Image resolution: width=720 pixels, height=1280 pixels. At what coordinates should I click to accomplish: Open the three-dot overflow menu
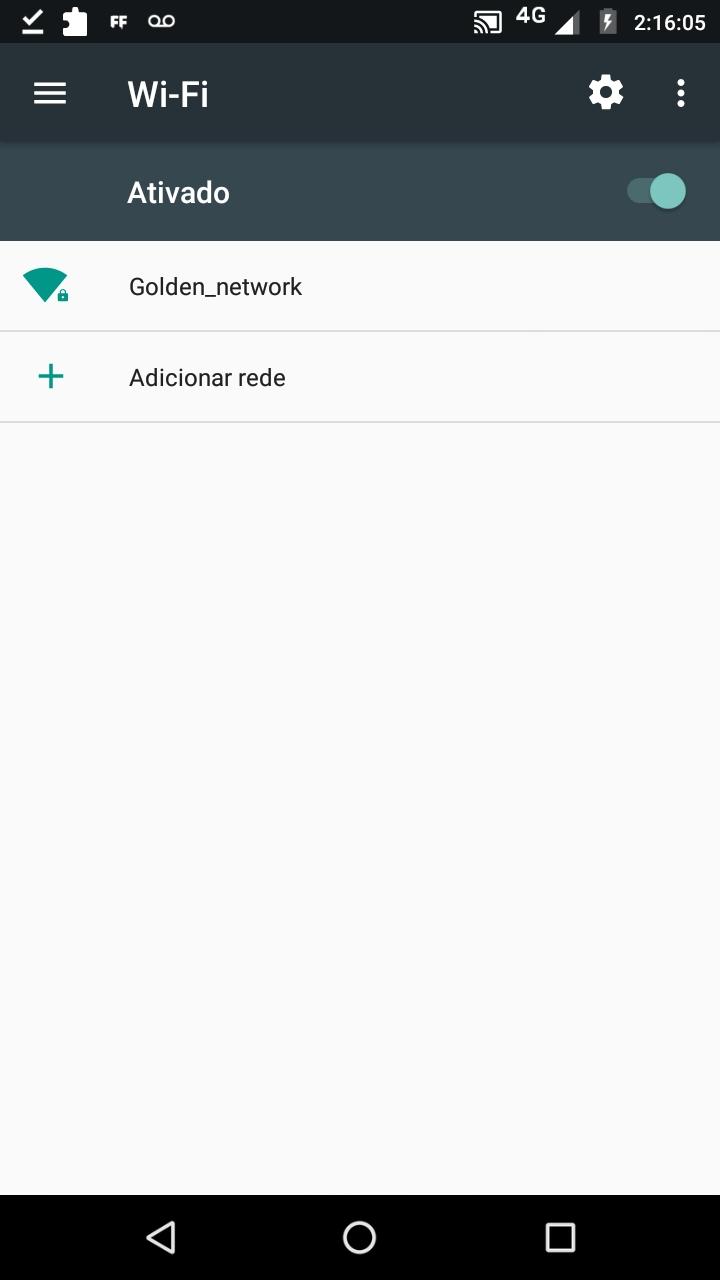[x=681, y=93]
